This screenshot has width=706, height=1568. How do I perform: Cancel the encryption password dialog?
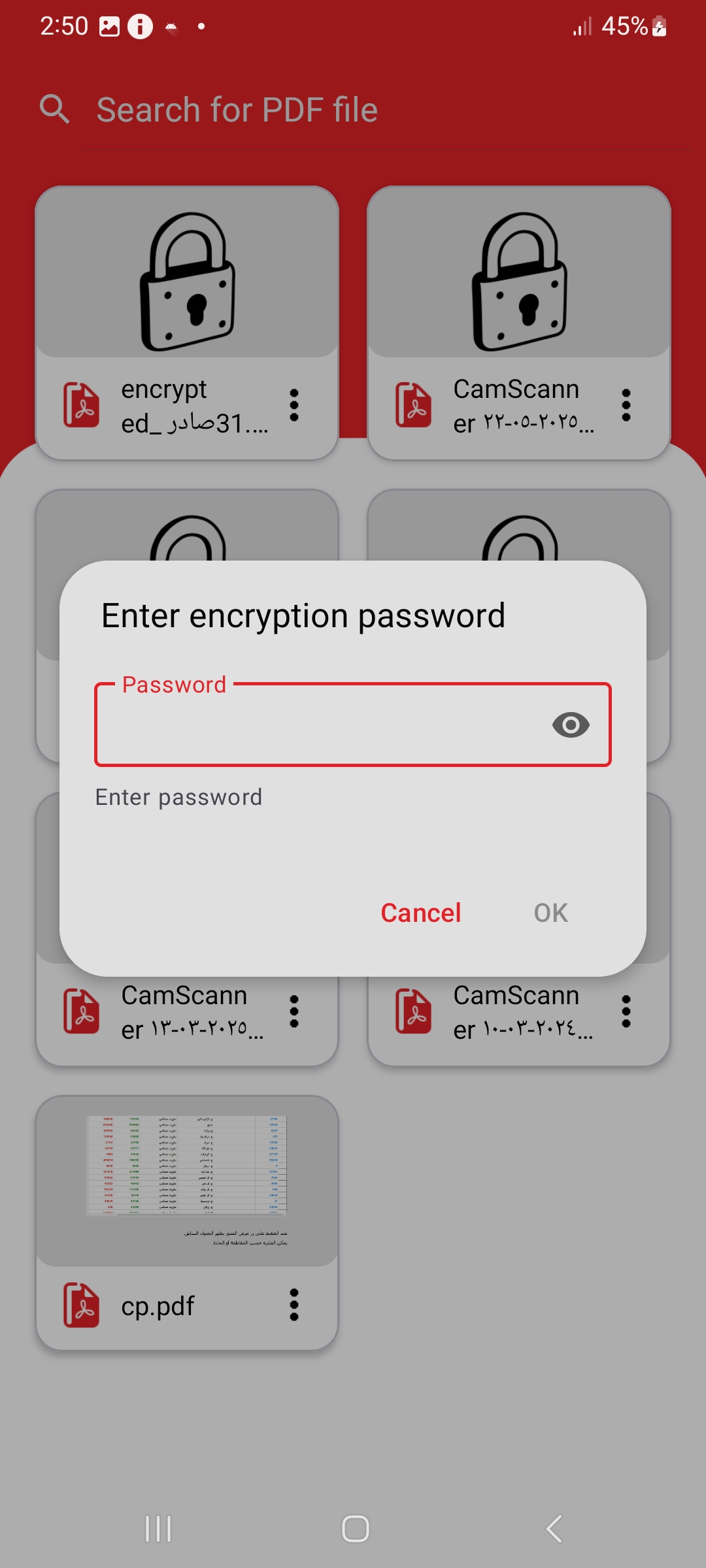[x=421, y=913]
